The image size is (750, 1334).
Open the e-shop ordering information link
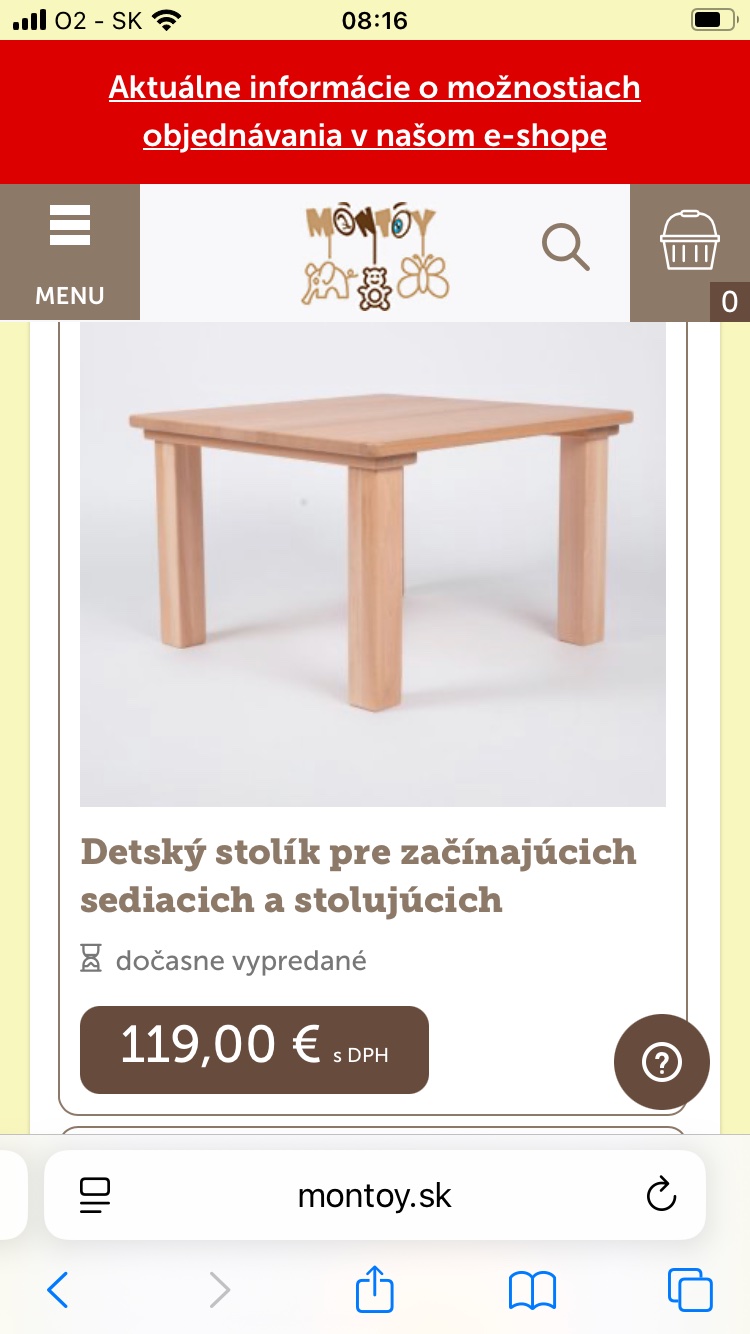[375, 111]
